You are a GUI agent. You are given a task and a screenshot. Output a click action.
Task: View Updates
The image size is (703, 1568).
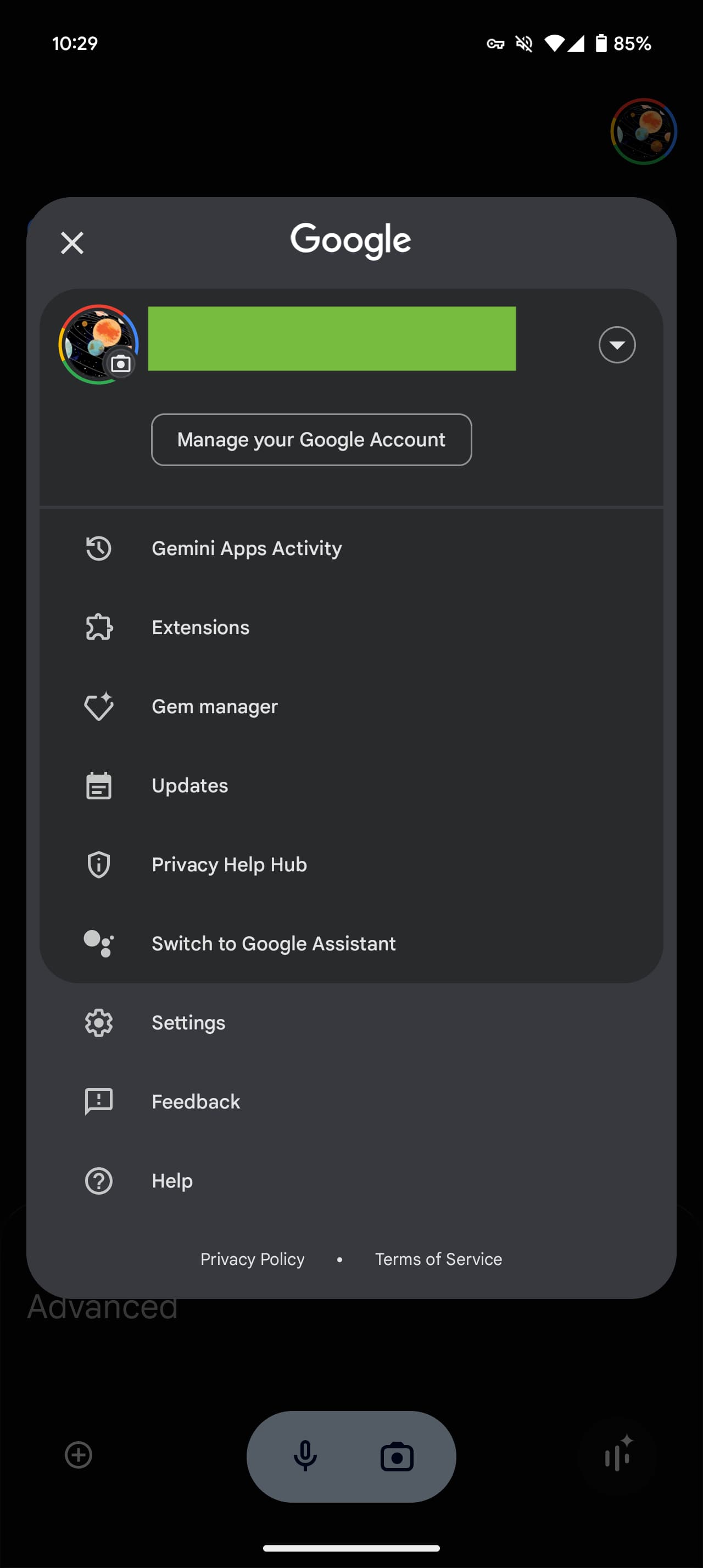tap(189, 786)
